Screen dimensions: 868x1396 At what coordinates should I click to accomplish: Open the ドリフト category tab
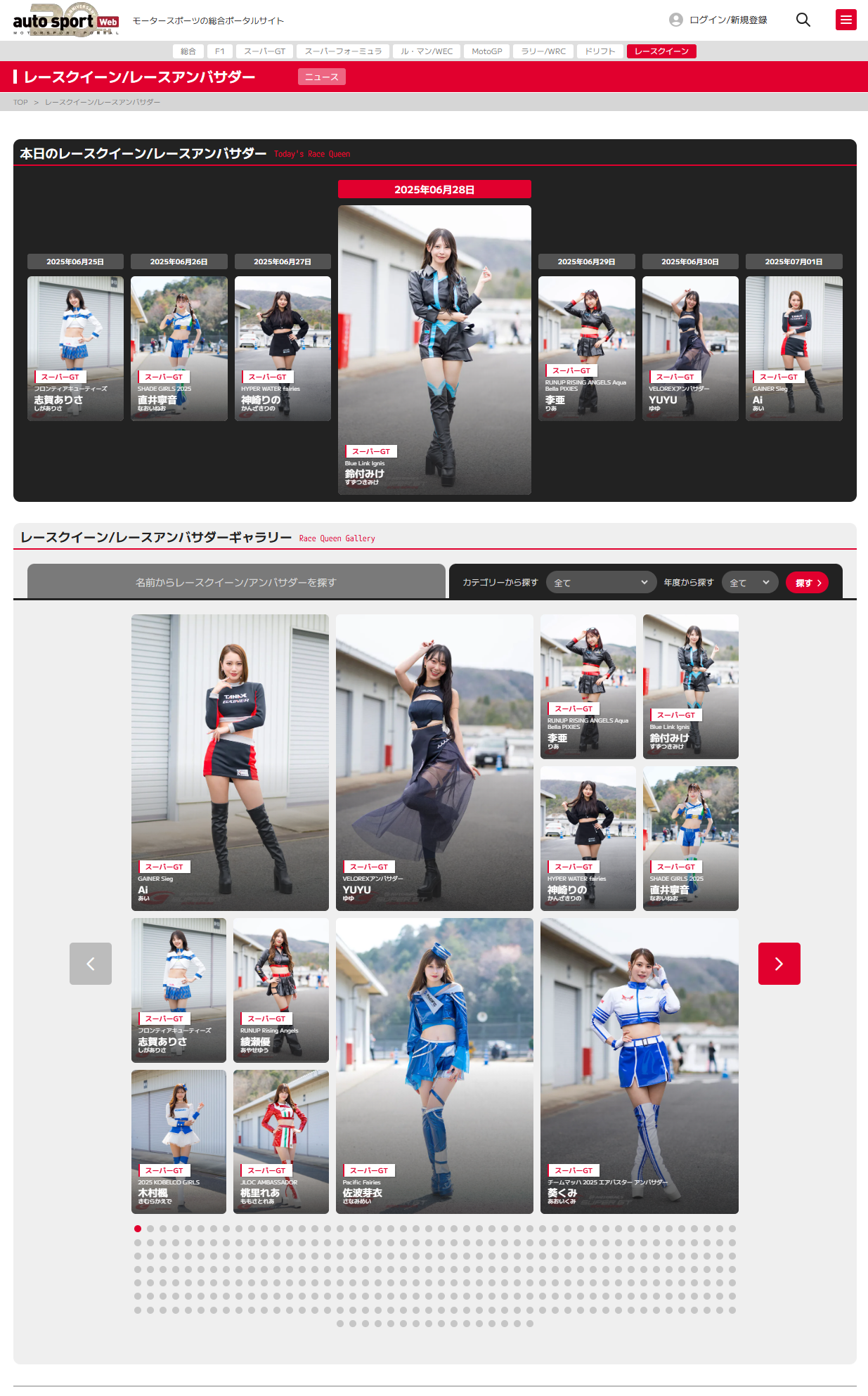600,51
